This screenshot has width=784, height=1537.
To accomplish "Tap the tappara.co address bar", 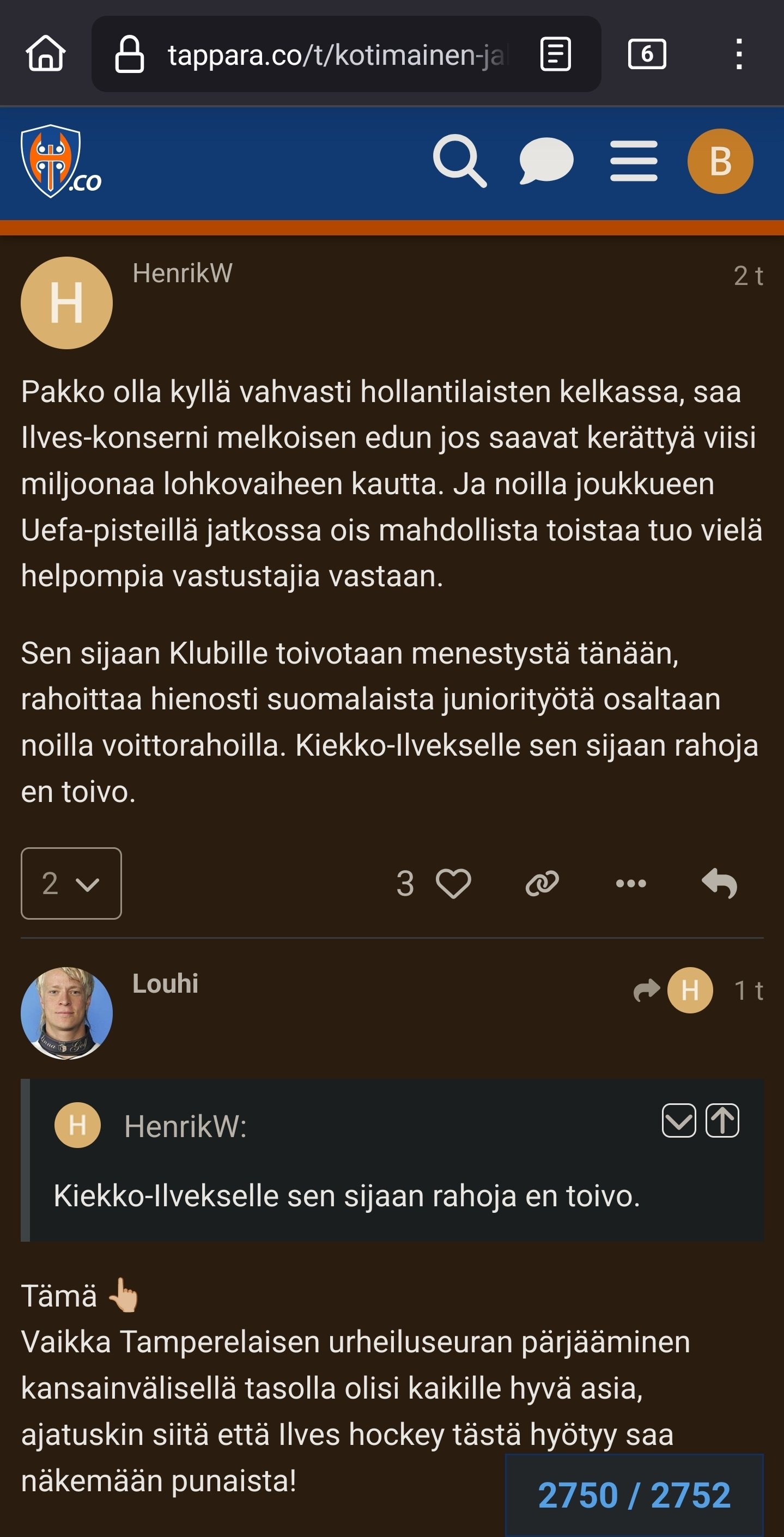I will pos(334,55).
